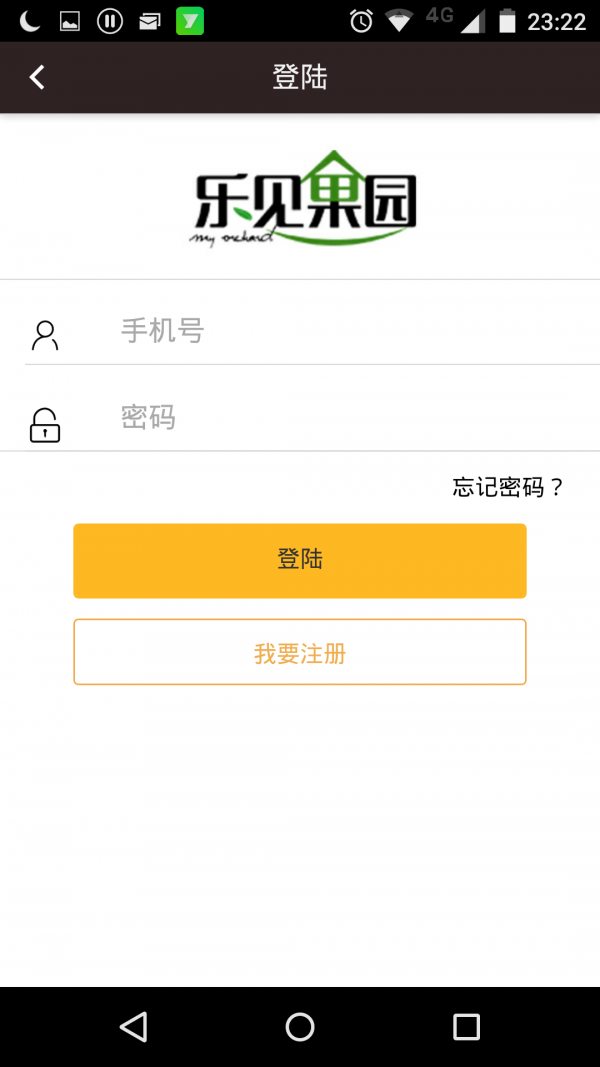This screenshot has height=1067, width=600.
Task: Tap the orange 登陆 login button
Action: [300, 560]
